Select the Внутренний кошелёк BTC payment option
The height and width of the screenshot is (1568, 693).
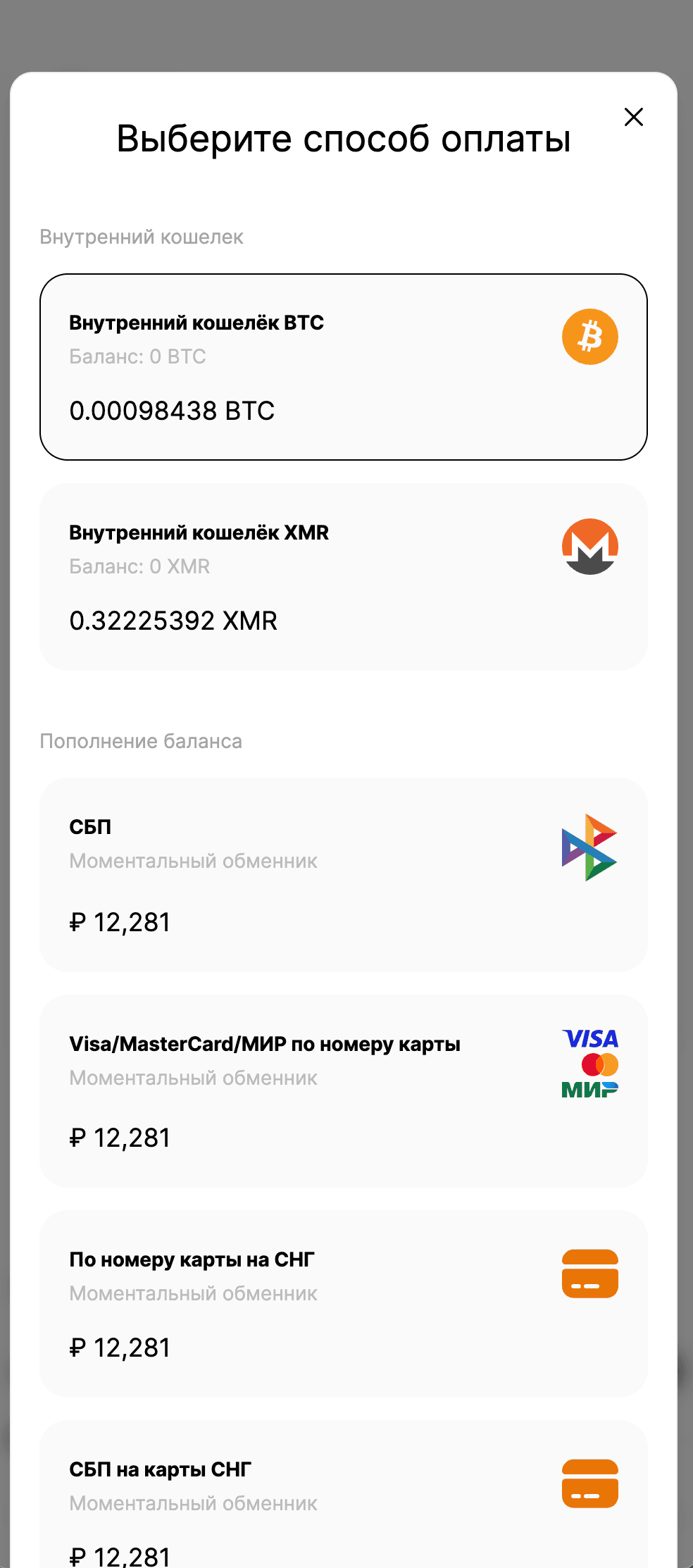coord(346,366)
